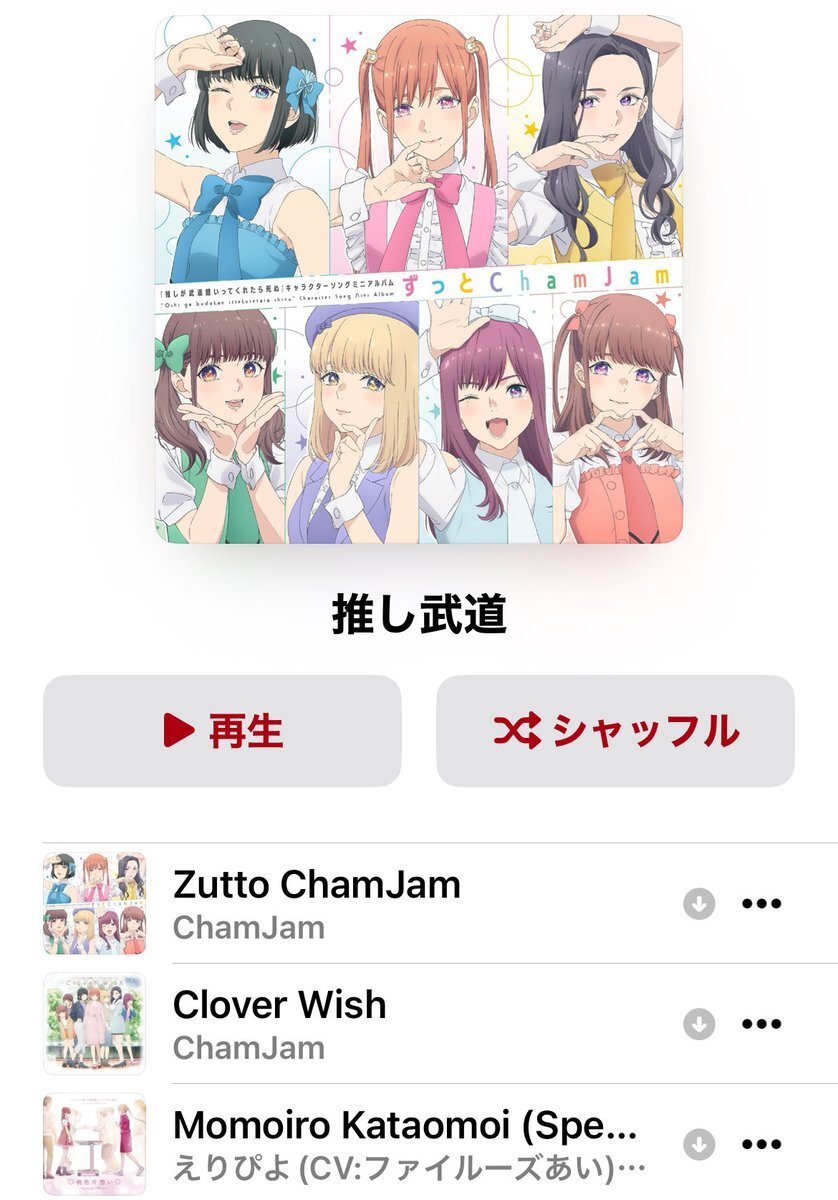The width and height of the screenshot is (838, 1200).
Task: Open more options for Momoiro Kataomoi
Action: 761,1144
